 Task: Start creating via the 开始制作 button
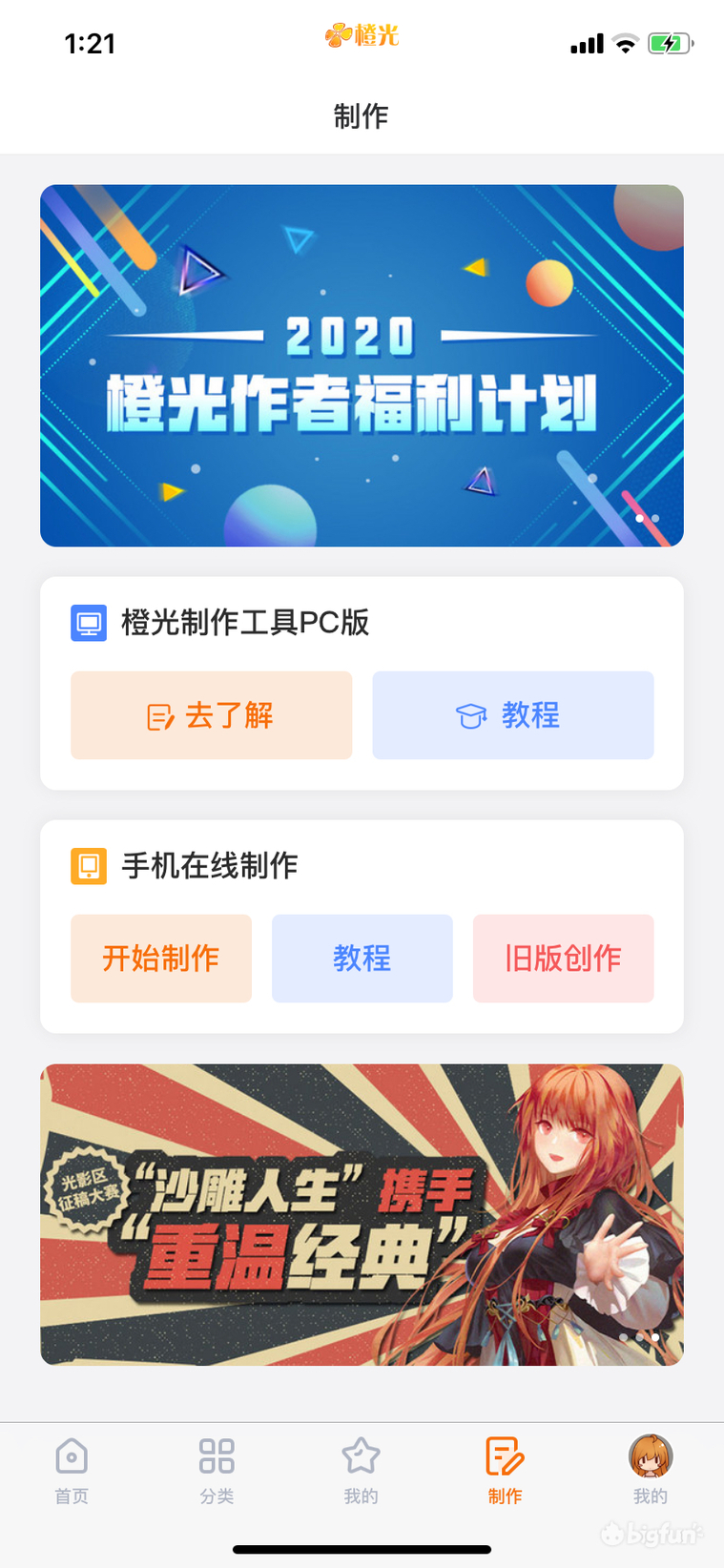(x=160, y=958)
